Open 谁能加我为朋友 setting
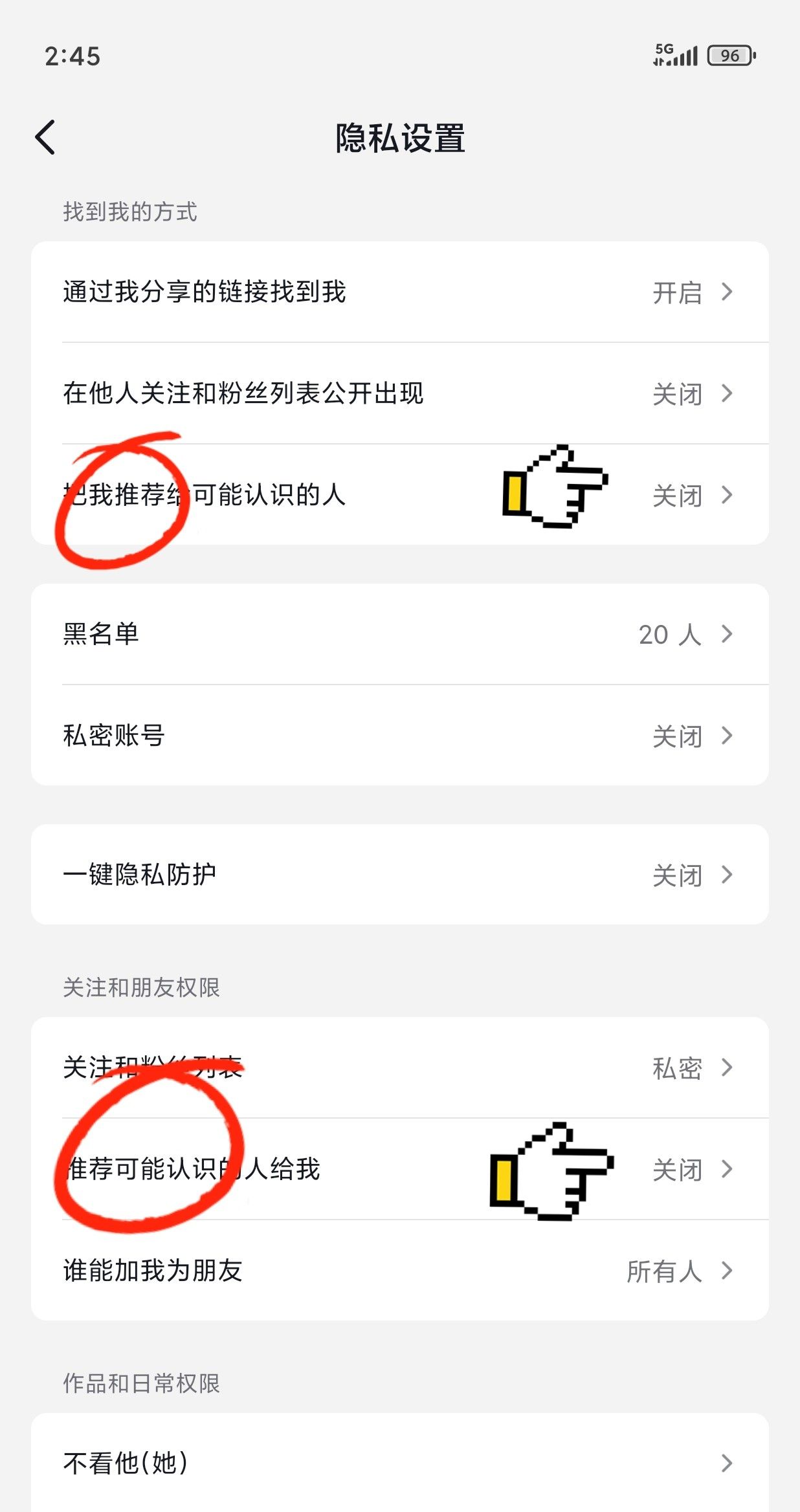Screen dimensions: 800x1512 click(399, 1271)
